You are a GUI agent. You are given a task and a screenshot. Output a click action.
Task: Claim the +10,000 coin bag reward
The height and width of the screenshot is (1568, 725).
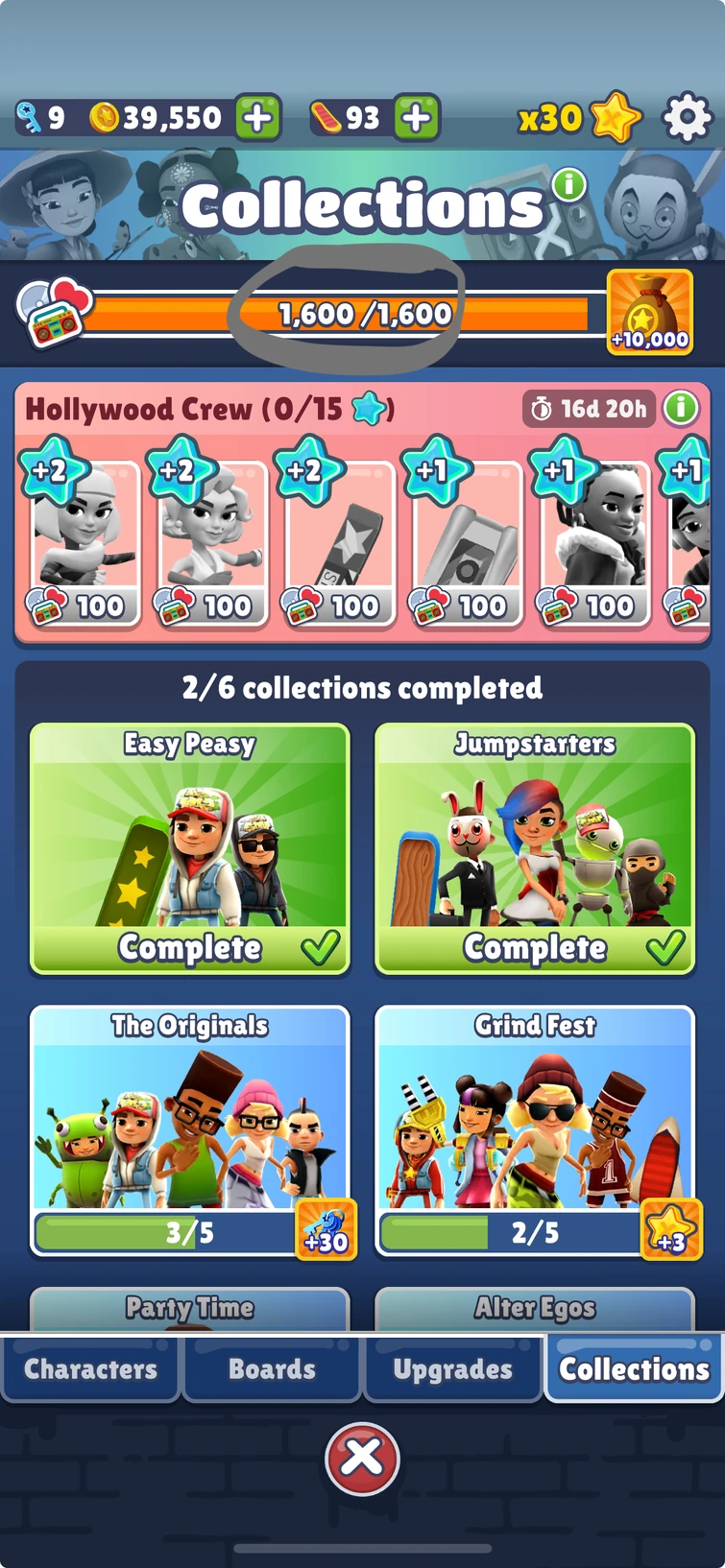tap(650, 312)
